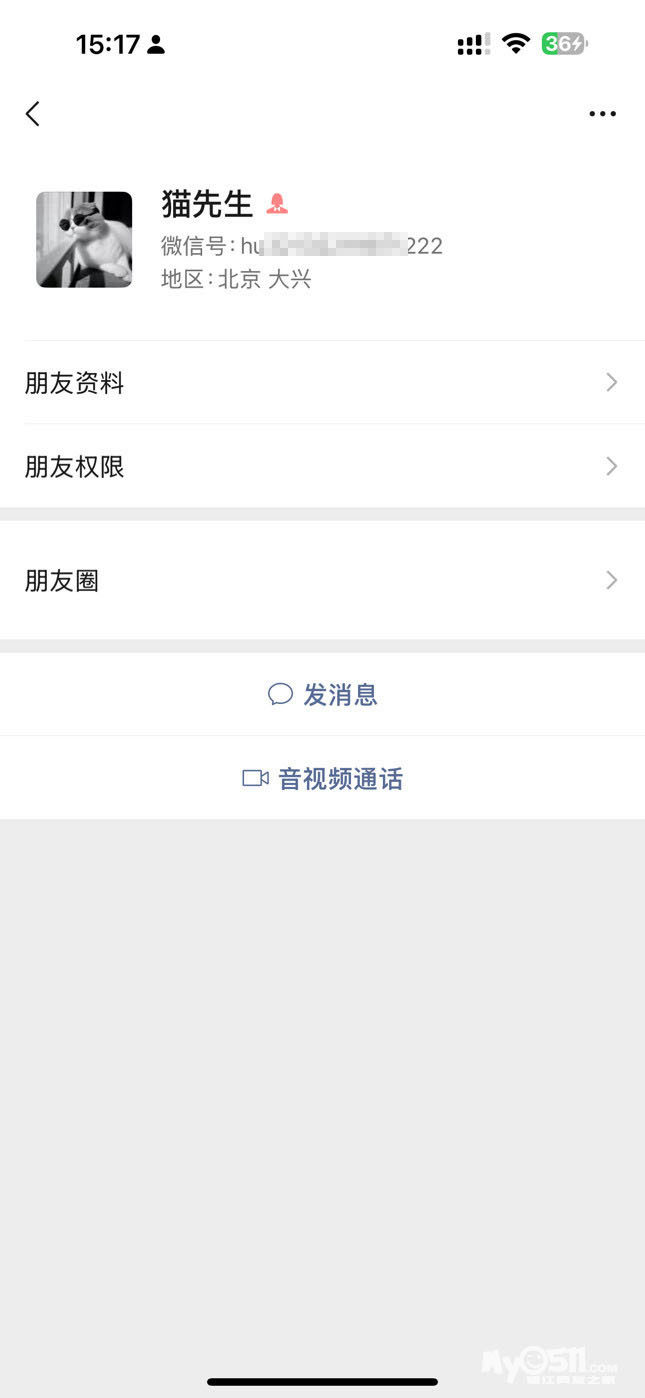
Task: Open the 朋友资料 row
Action: (x=322, y=383)
